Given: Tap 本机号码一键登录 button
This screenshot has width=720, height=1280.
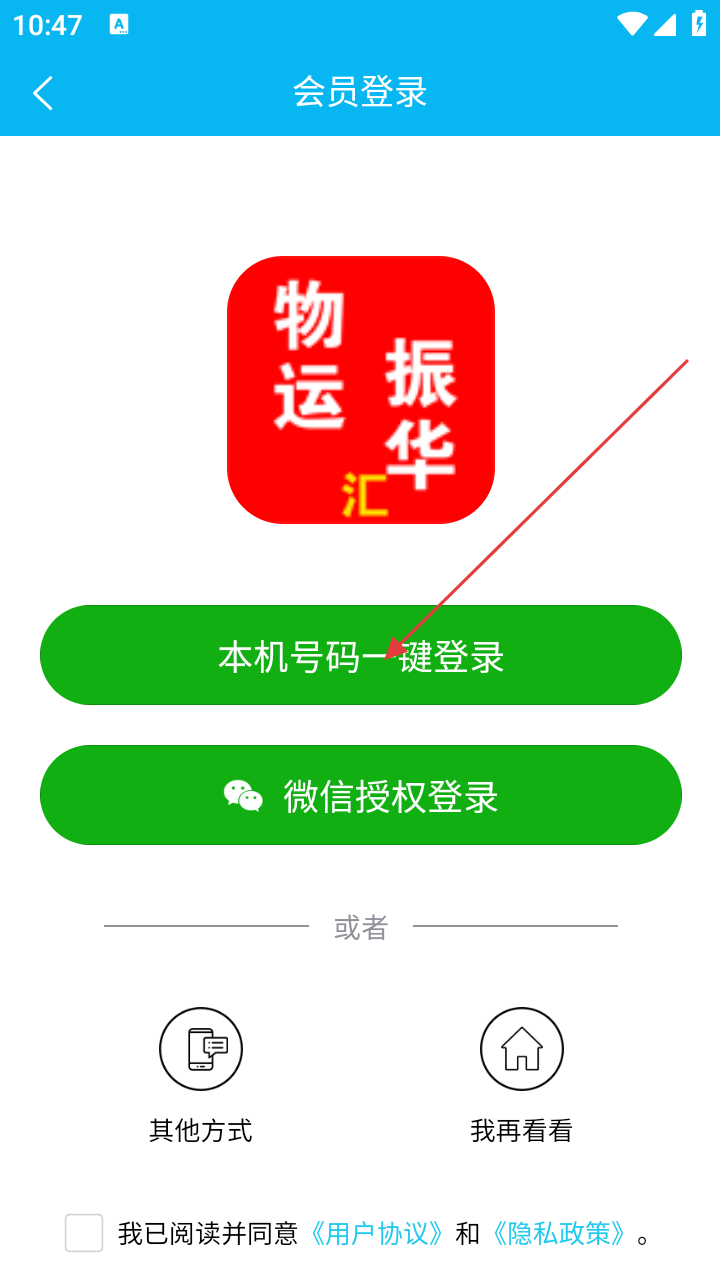Looking at the screenshot, I should tap(360, 656).
